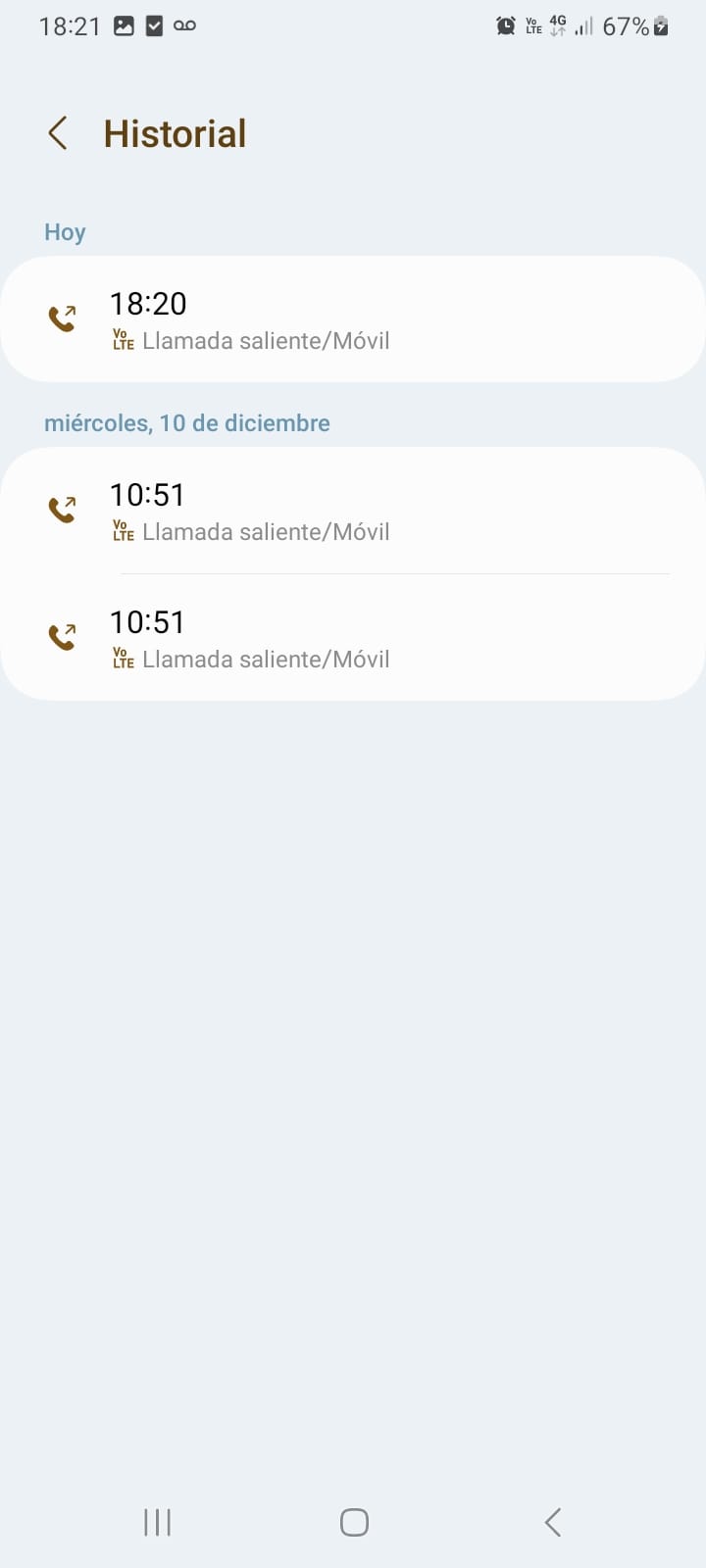The image size is (706, 1568).
Task: Open the 18:20 outgoing call entry
Action: [353, 319]
